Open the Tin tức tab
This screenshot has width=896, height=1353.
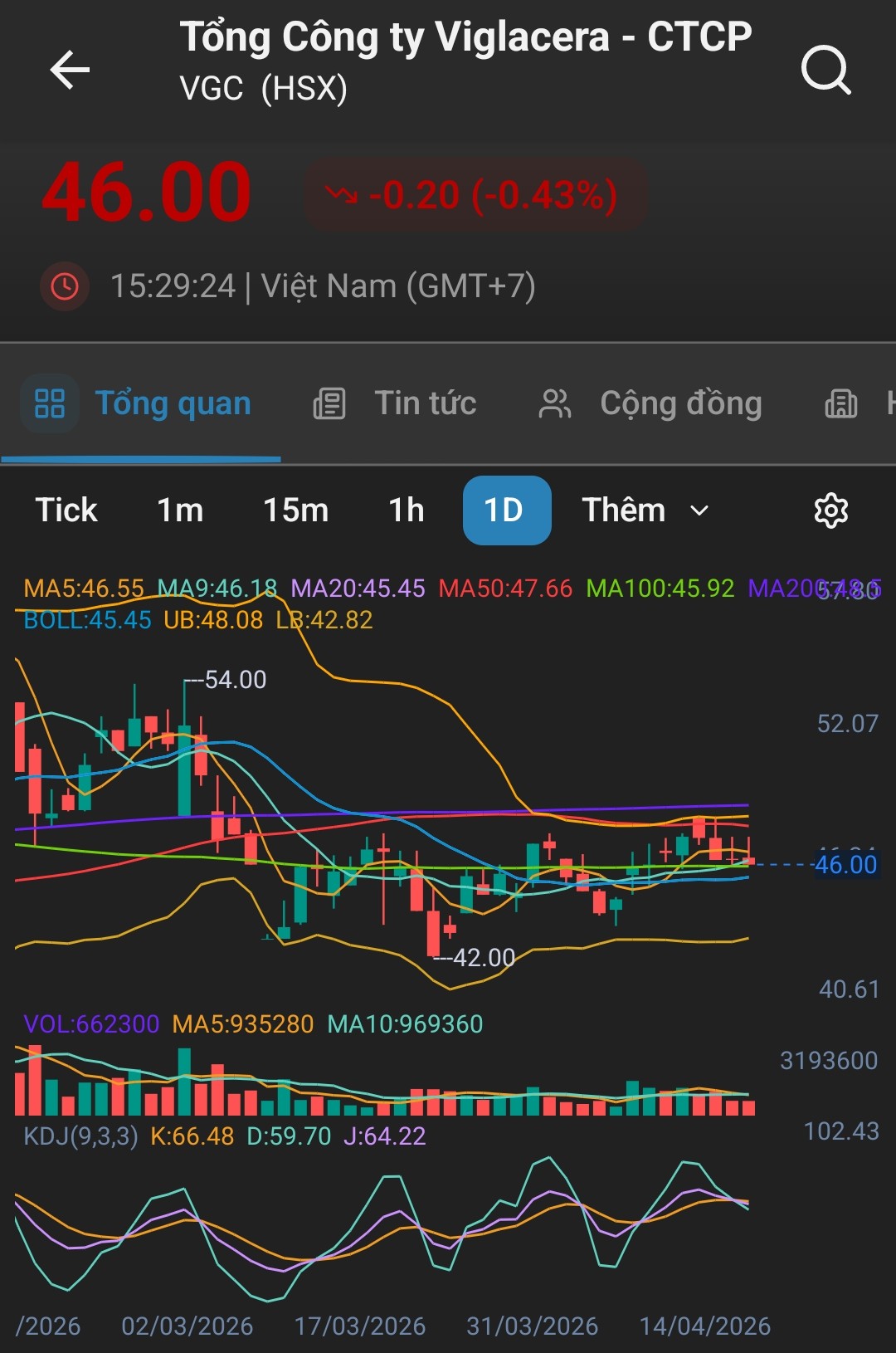(395, 404)
